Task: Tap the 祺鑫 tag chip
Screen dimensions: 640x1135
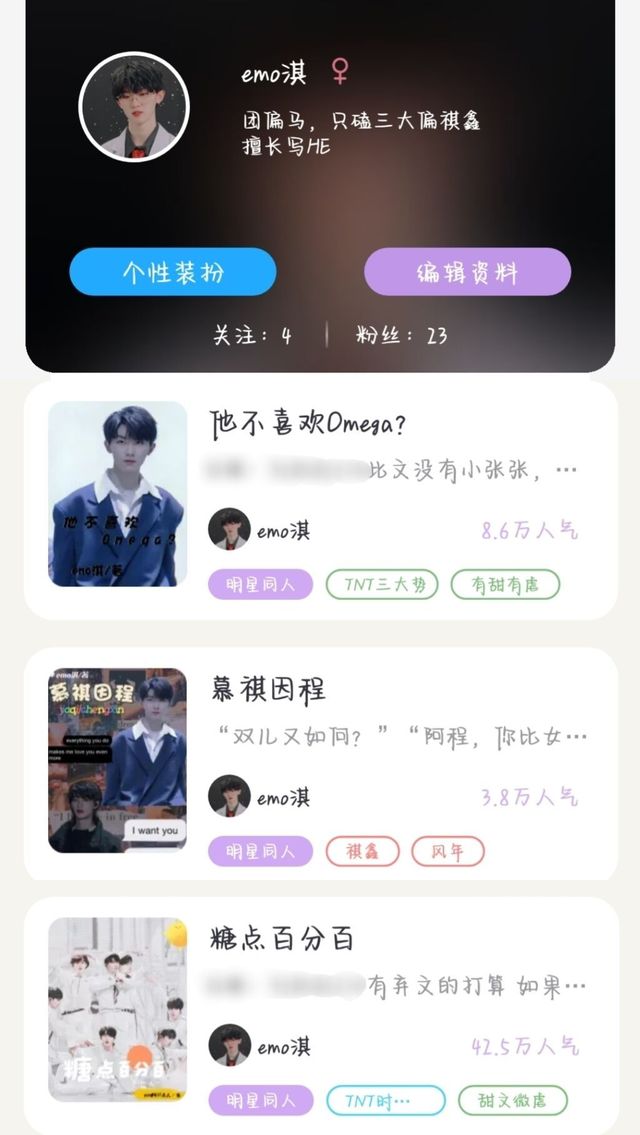Action: click(362, 851)
